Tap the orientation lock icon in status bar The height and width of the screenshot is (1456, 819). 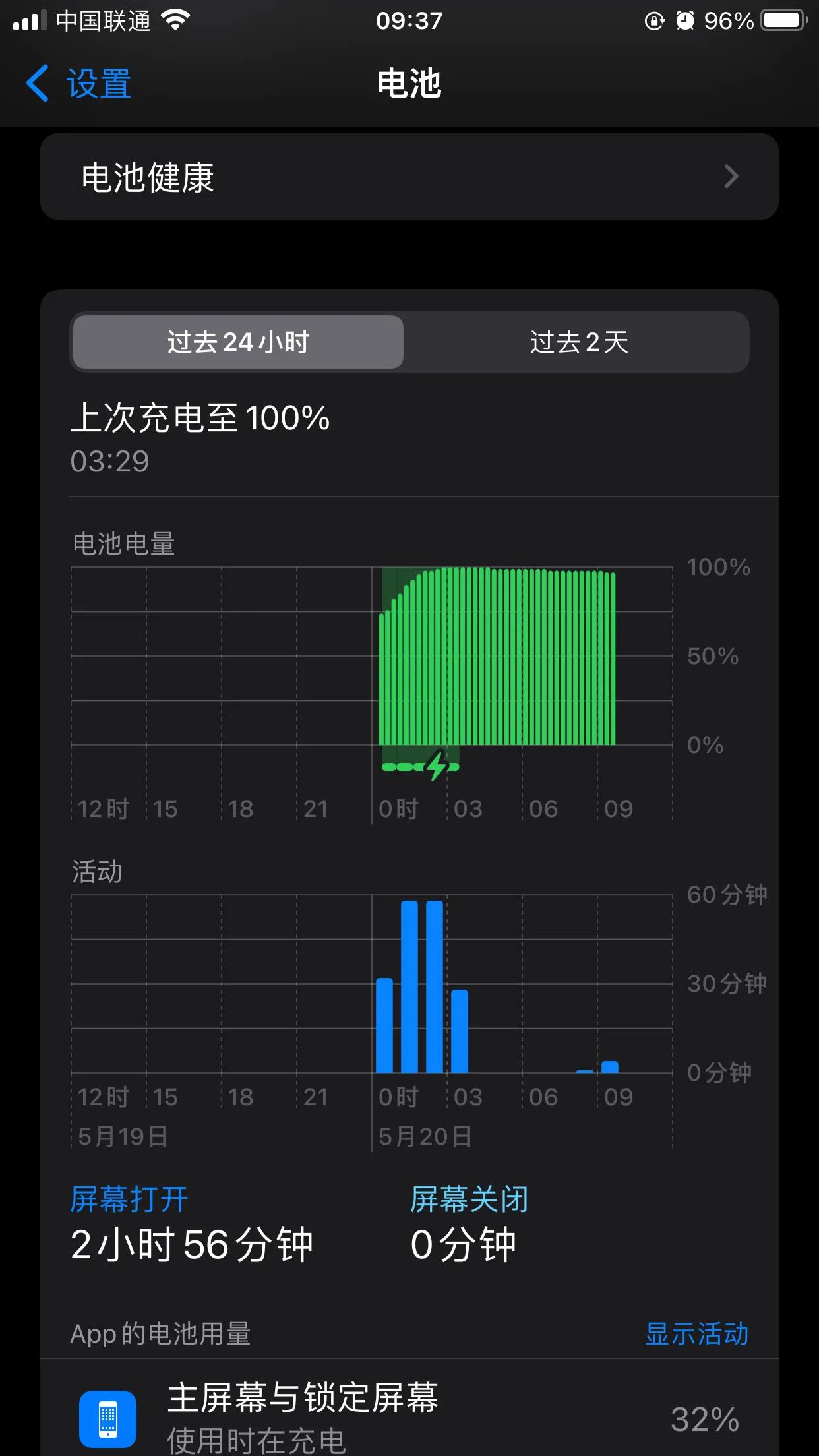pos(653,20)
